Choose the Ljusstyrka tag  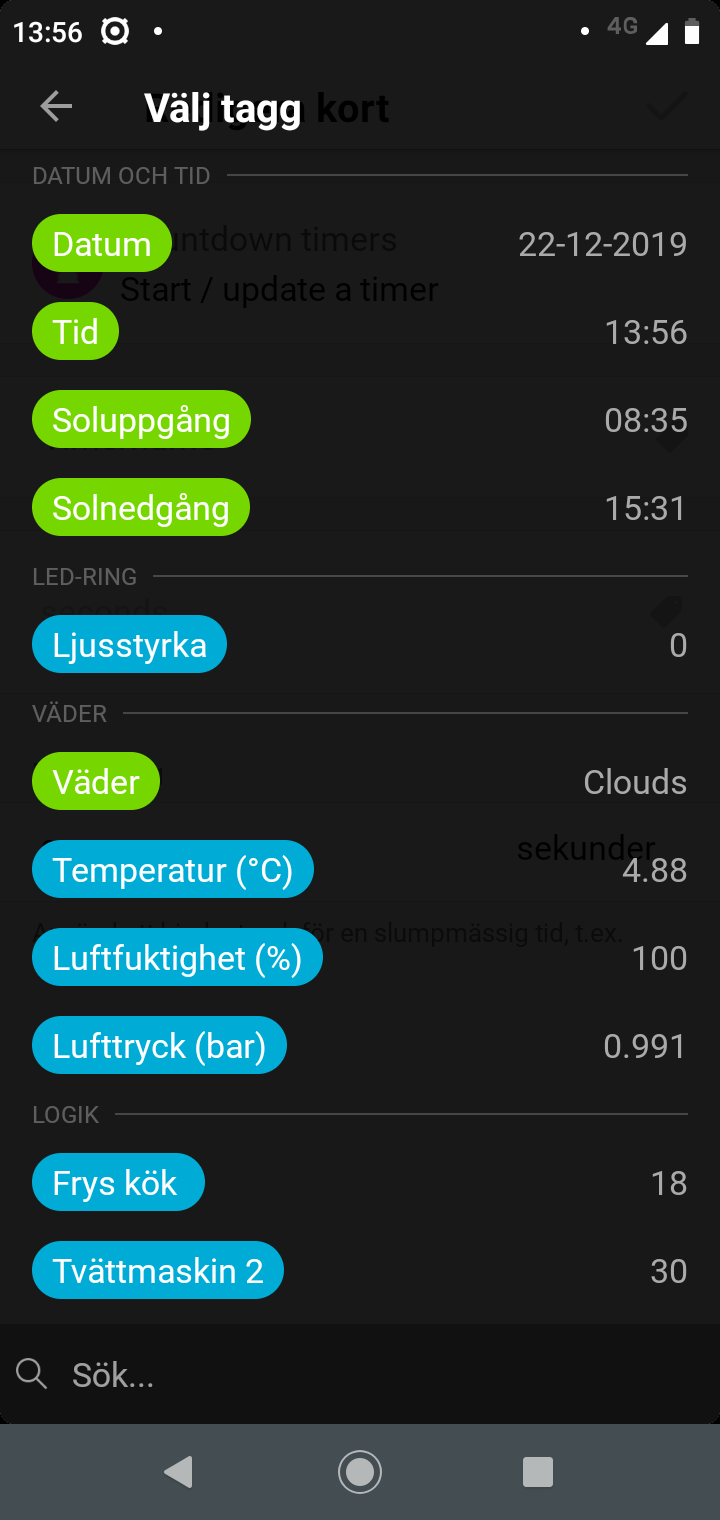pyautogui.click(x=130, y=645)
